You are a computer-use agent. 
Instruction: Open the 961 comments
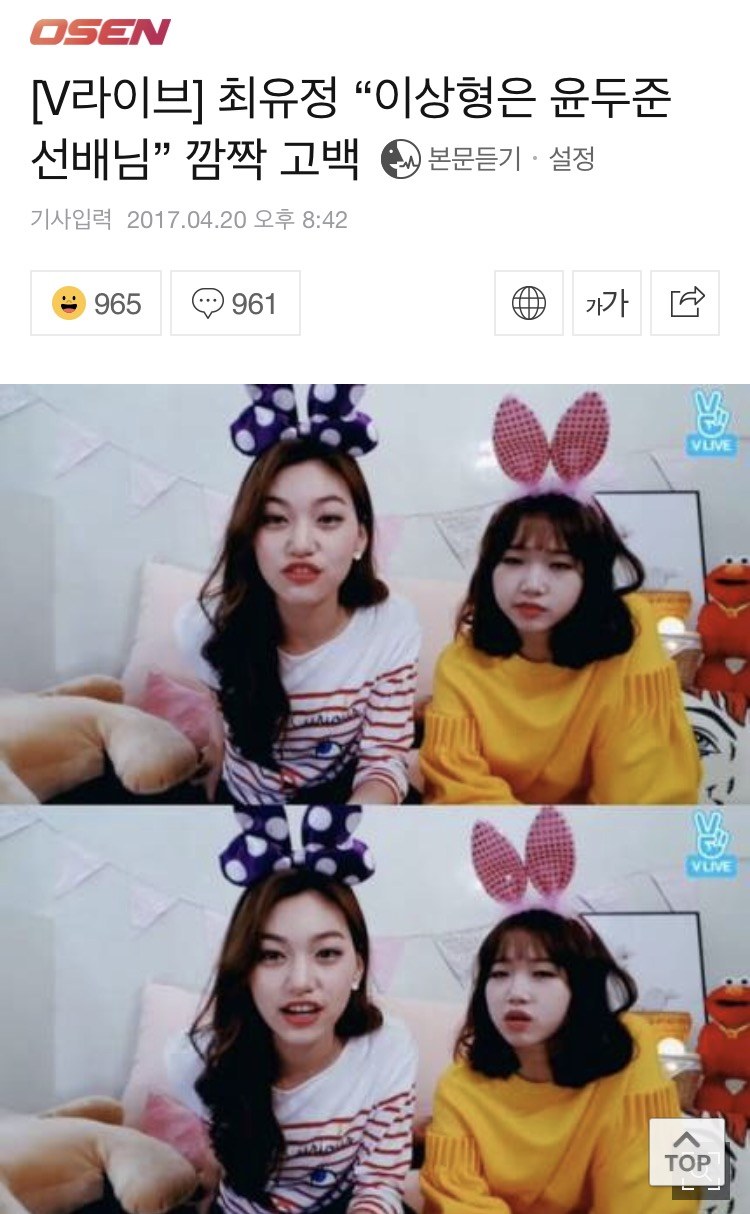click(235, 303)
